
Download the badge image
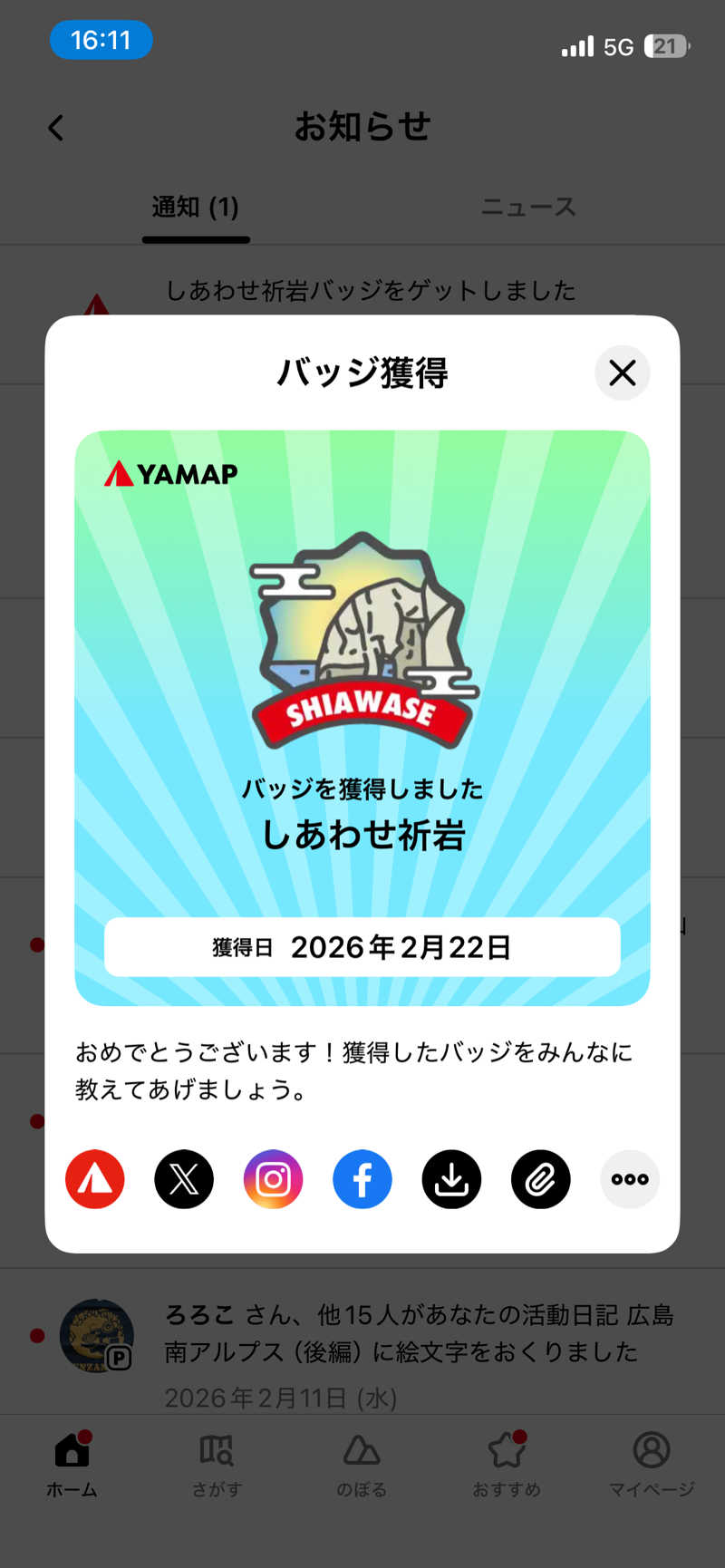click(x=451, y=1179)
